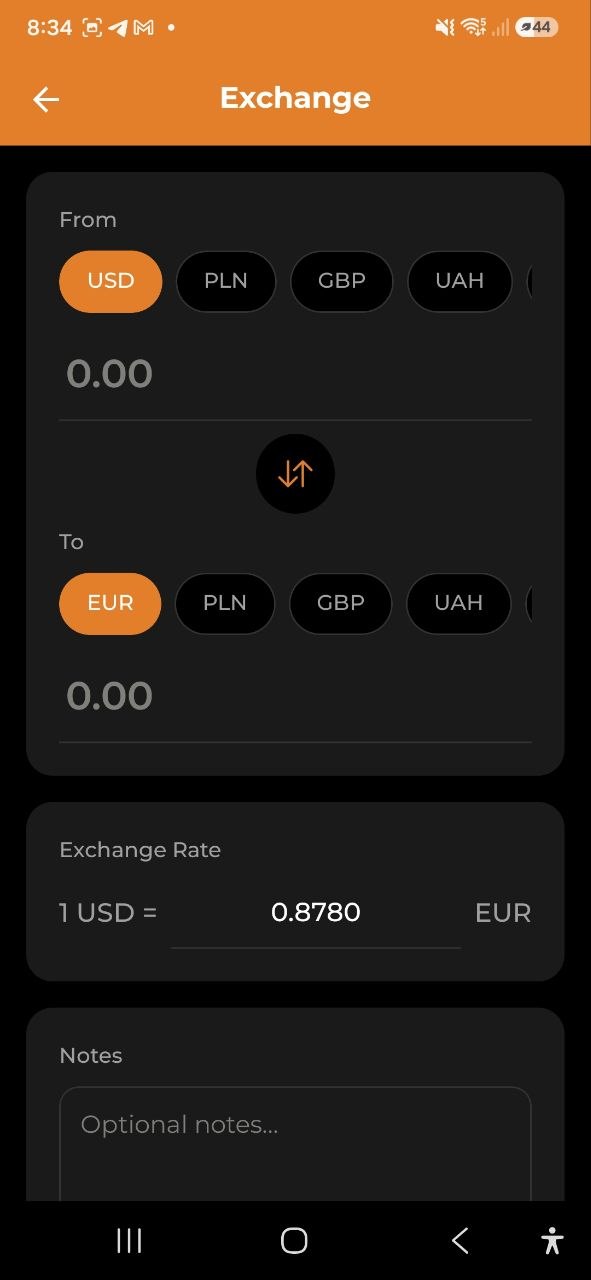Choose GBP in the To row

[x=341, y=603]
